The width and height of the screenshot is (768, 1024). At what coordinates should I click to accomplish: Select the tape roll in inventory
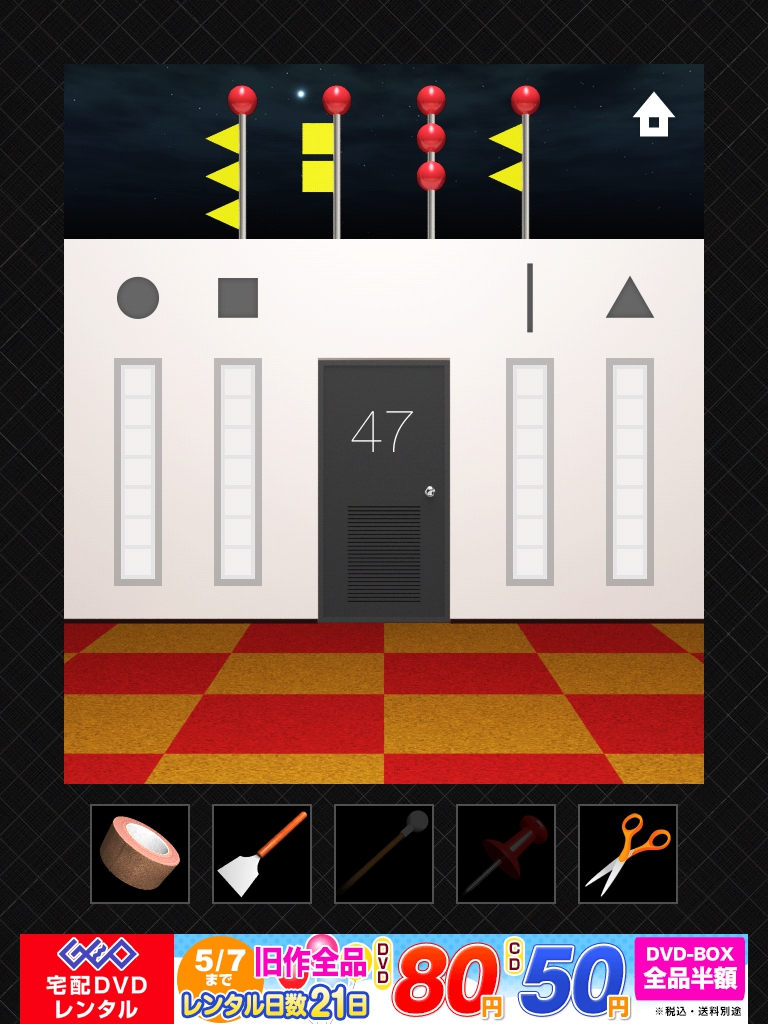coord(140,854)
